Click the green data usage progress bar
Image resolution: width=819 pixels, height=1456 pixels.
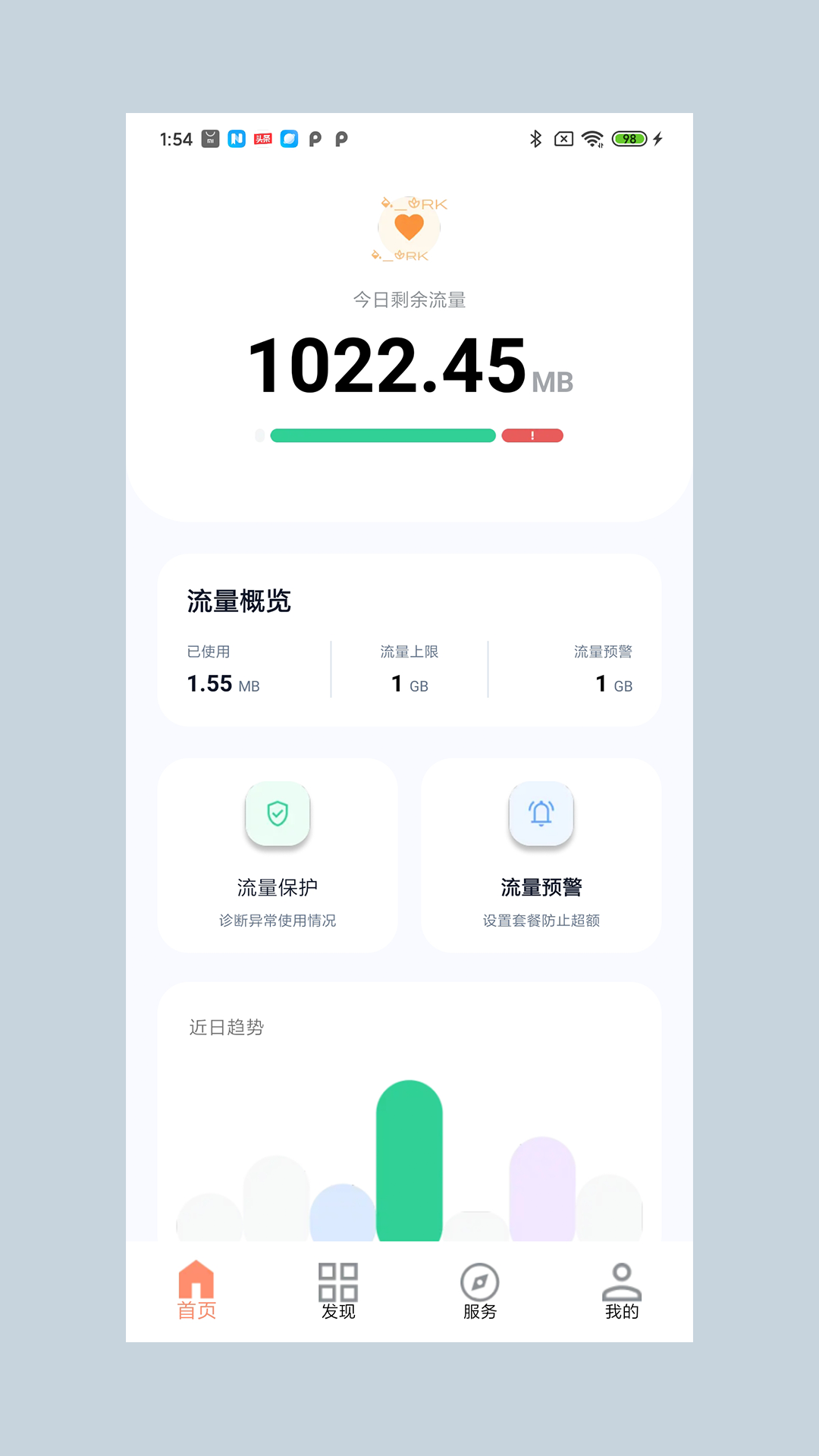coord(381,435)
